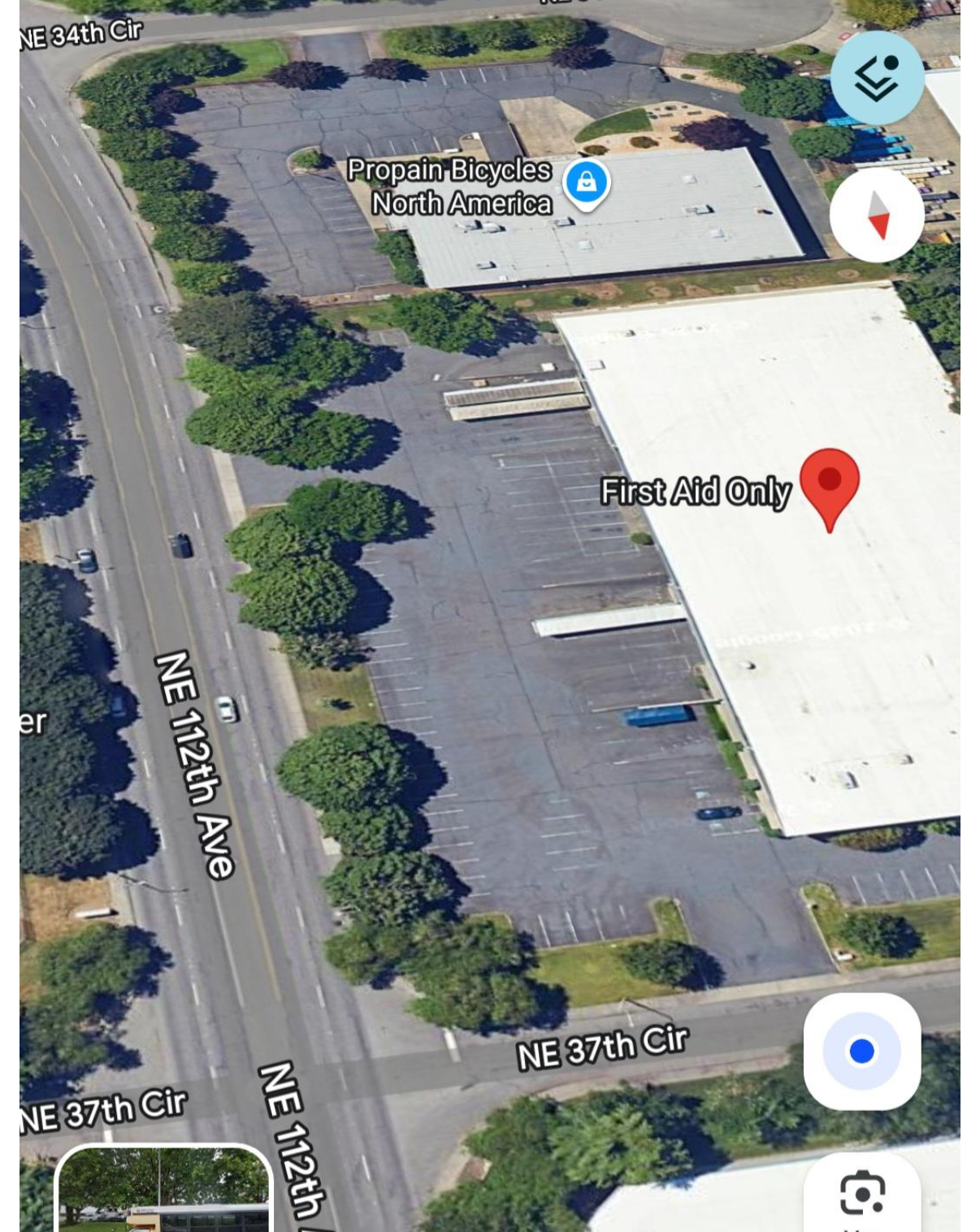Tap the compass to reset orientation
The height and width of the screenshot is (1232, 980).
(x=877, y=215)
